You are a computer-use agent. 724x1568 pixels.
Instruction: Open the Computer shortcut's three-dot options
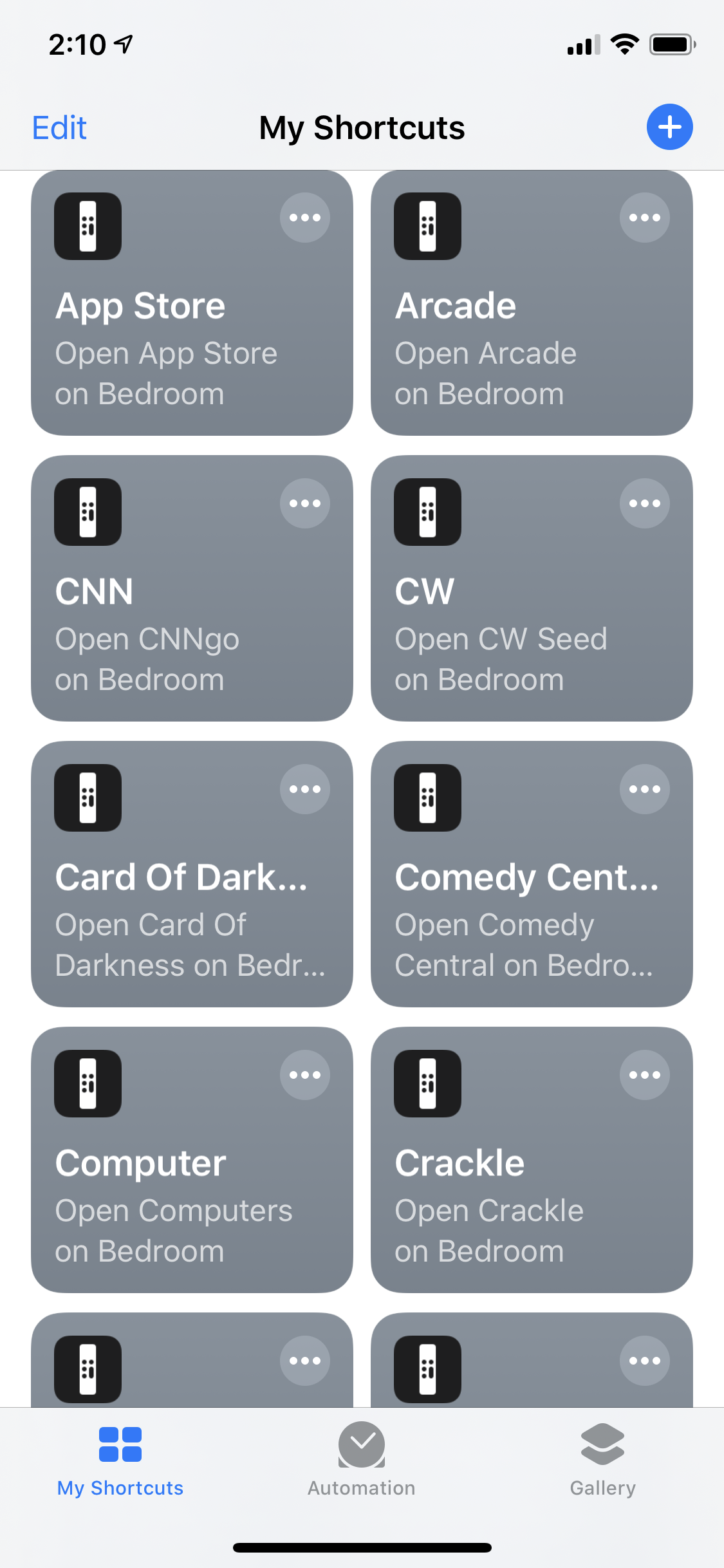(305, 1075)
